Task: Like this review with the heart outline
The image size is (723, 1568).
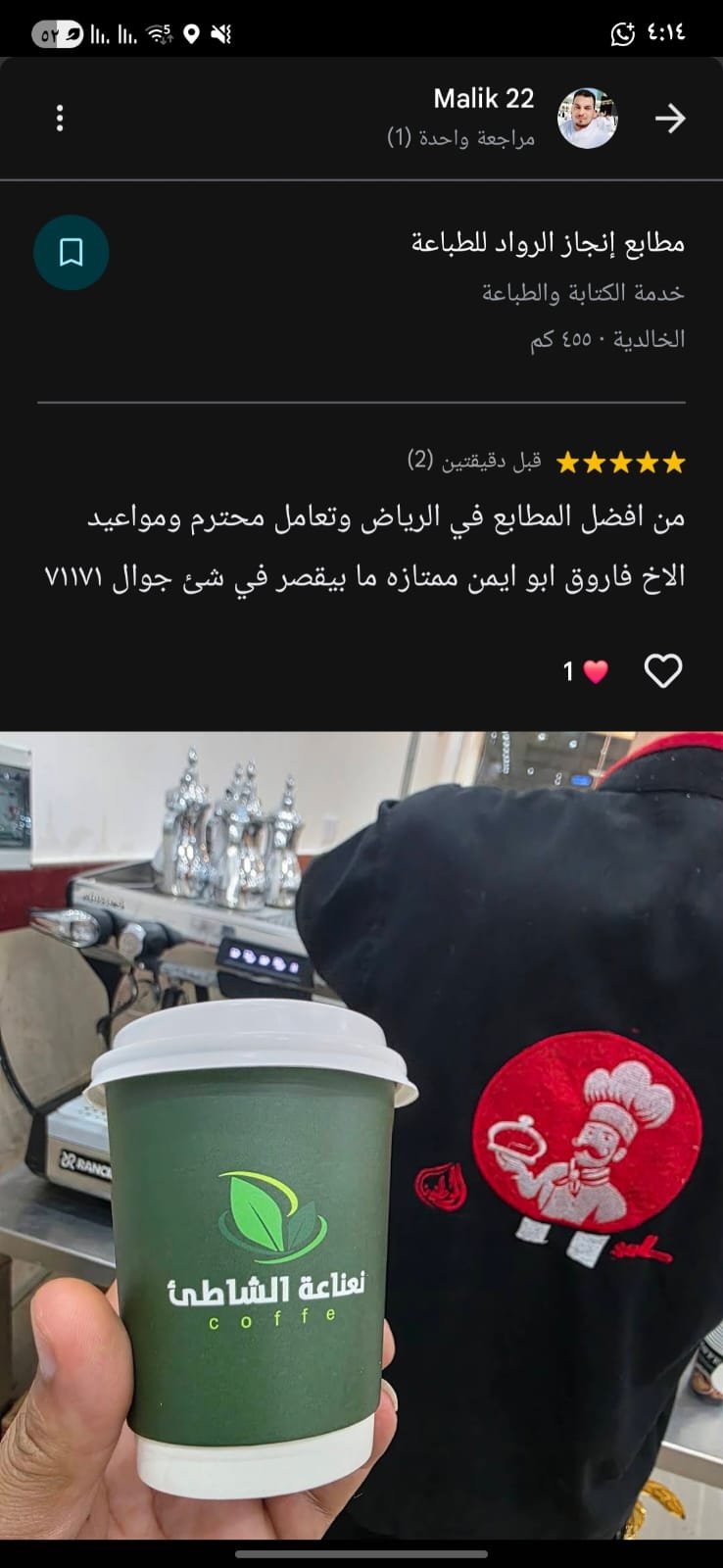Action: point(662,671)
